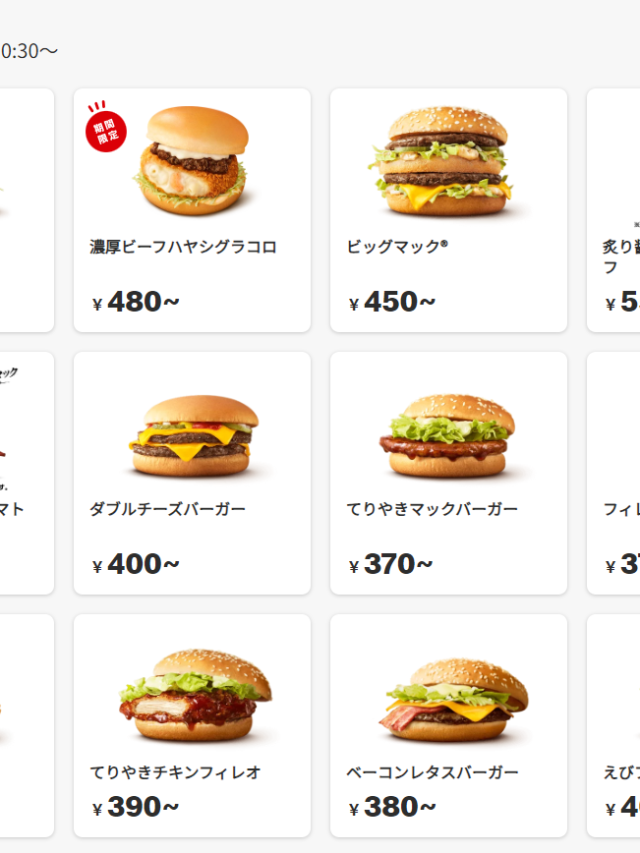640x853 pixels.
Task: Open the てりやきマックバーガー card
Action: coord(448,473)
